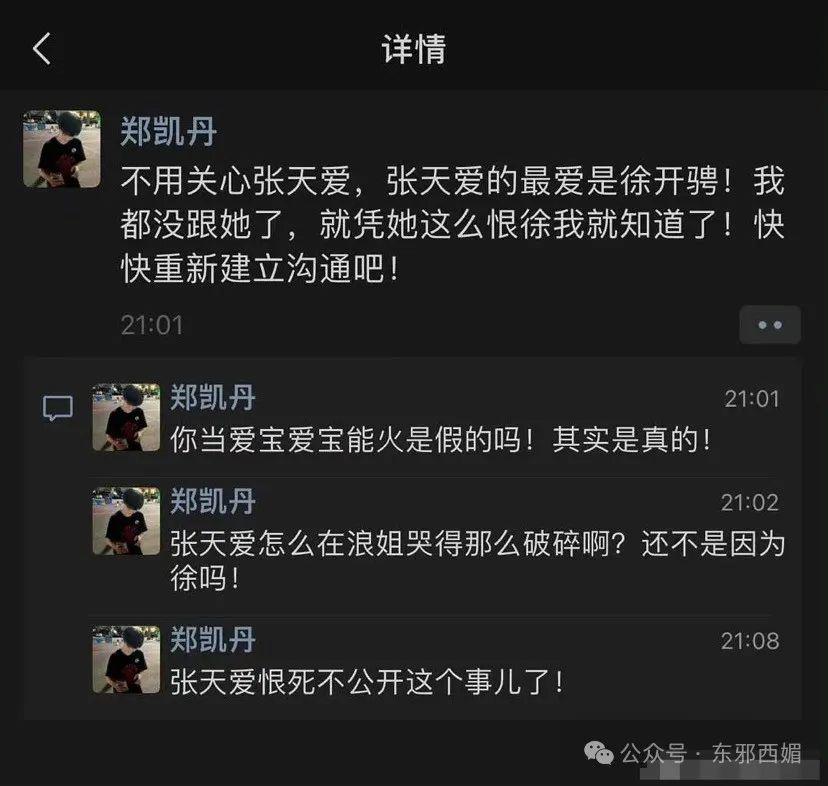
Task: Open the two-dot like/comment menu
Action: coord(769,325)
